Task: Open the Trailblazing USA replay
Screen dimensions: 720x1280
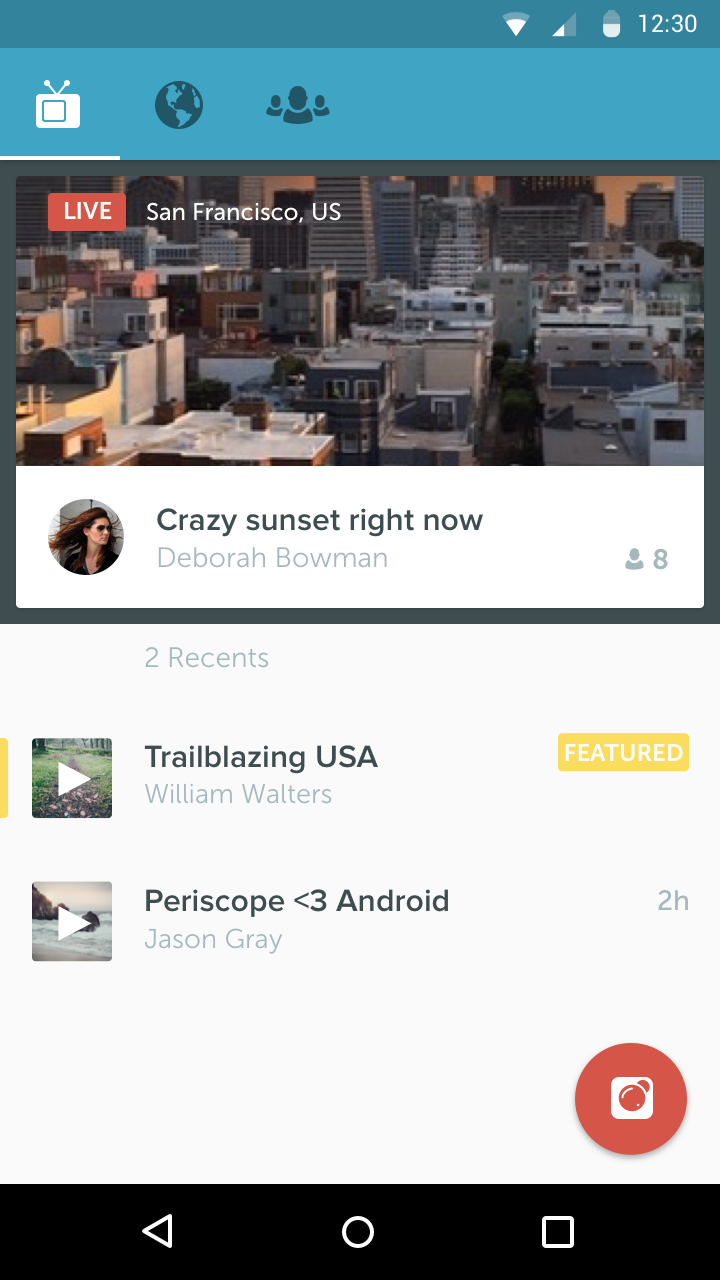Action: pyautogui.click(x=260, y=776)
